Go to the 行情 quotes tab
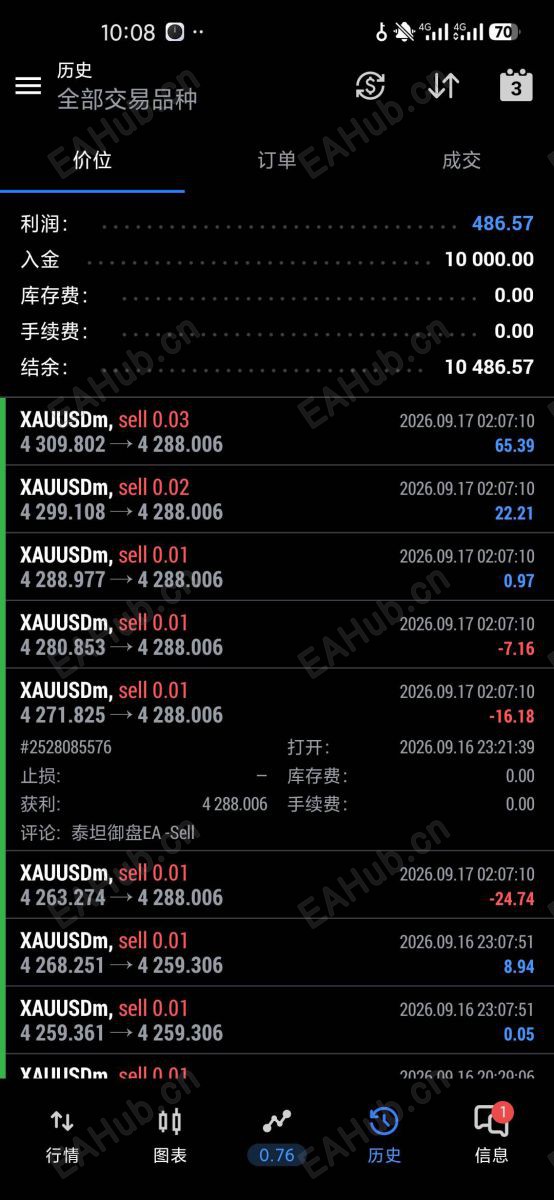The width and height of the screenshot is (554, 1200). (62, 1136)
